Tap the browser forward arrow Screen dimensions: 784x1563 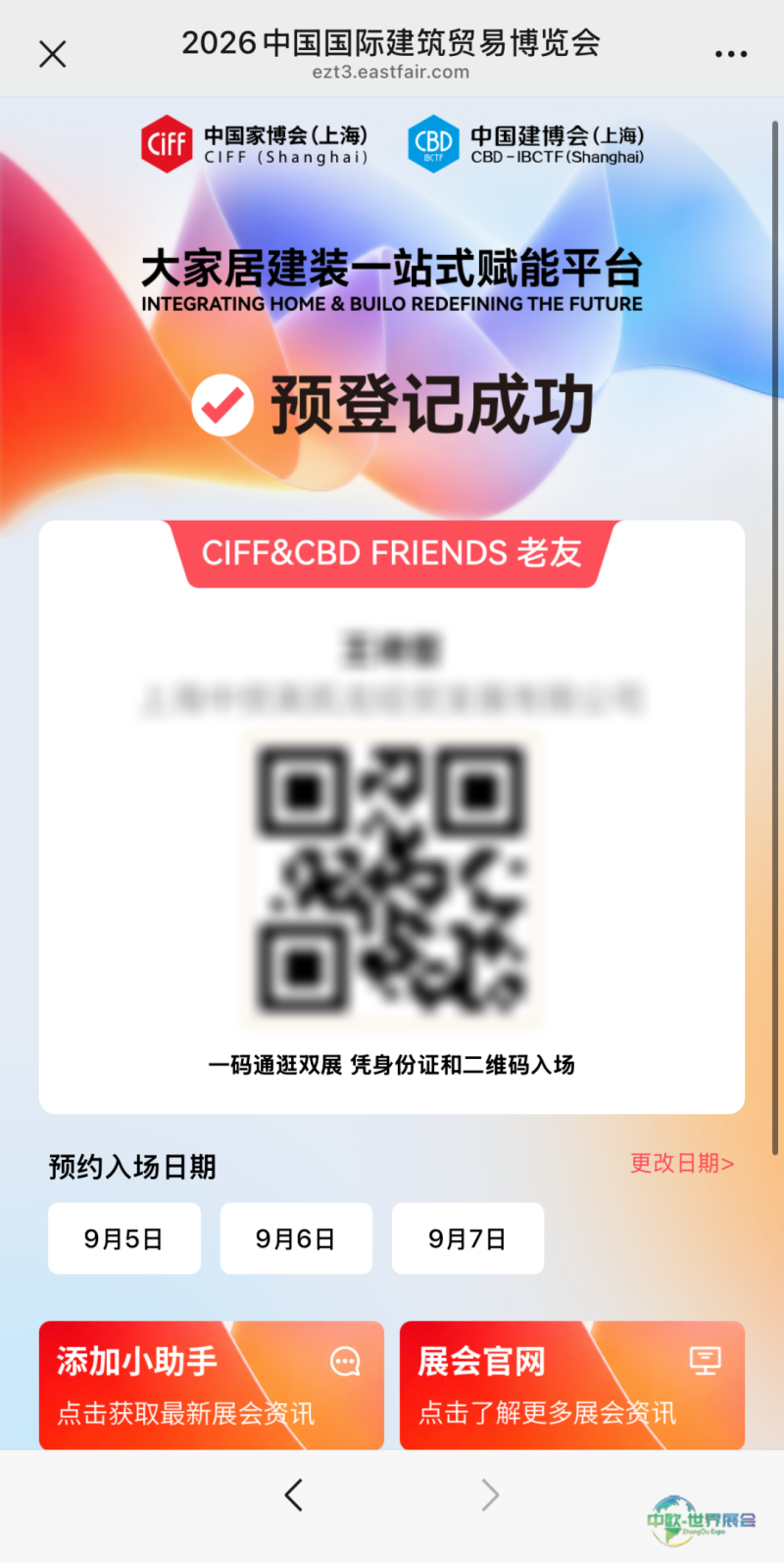[x=491, y=1494]
